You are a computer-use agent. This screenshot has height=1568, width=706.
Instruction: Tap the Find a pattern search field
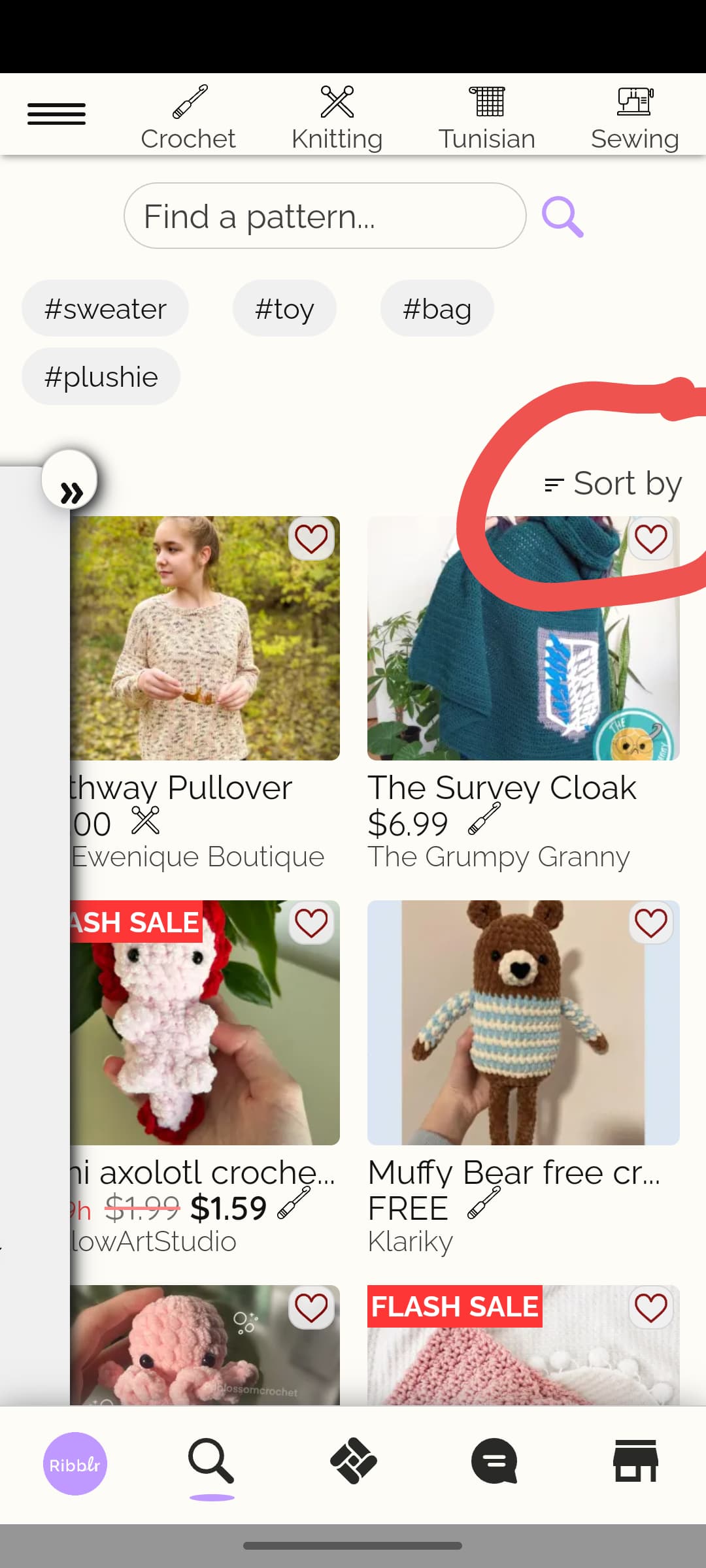click(x=325, y=216)
